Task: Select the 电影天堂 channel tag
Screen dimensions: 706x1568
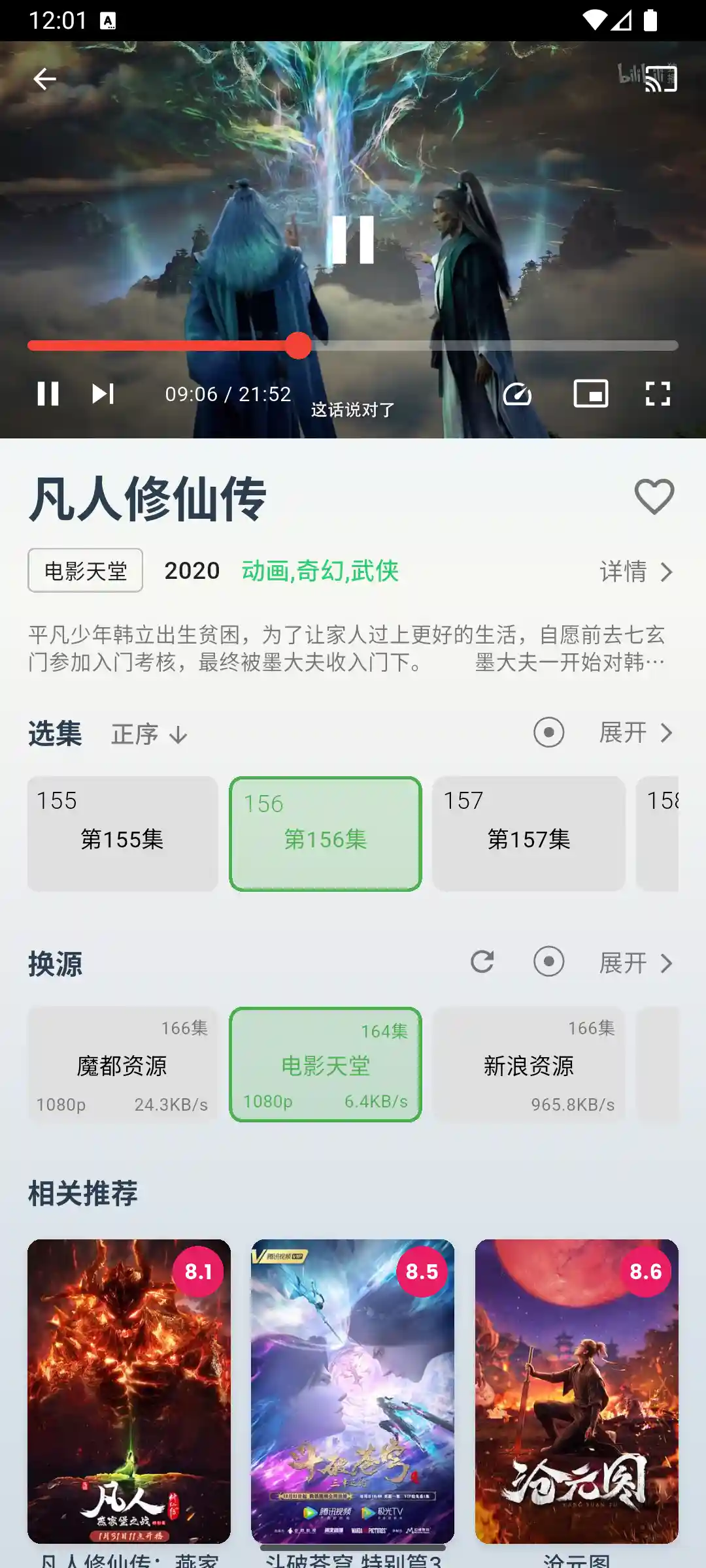Action: click(x=84, y=570)
